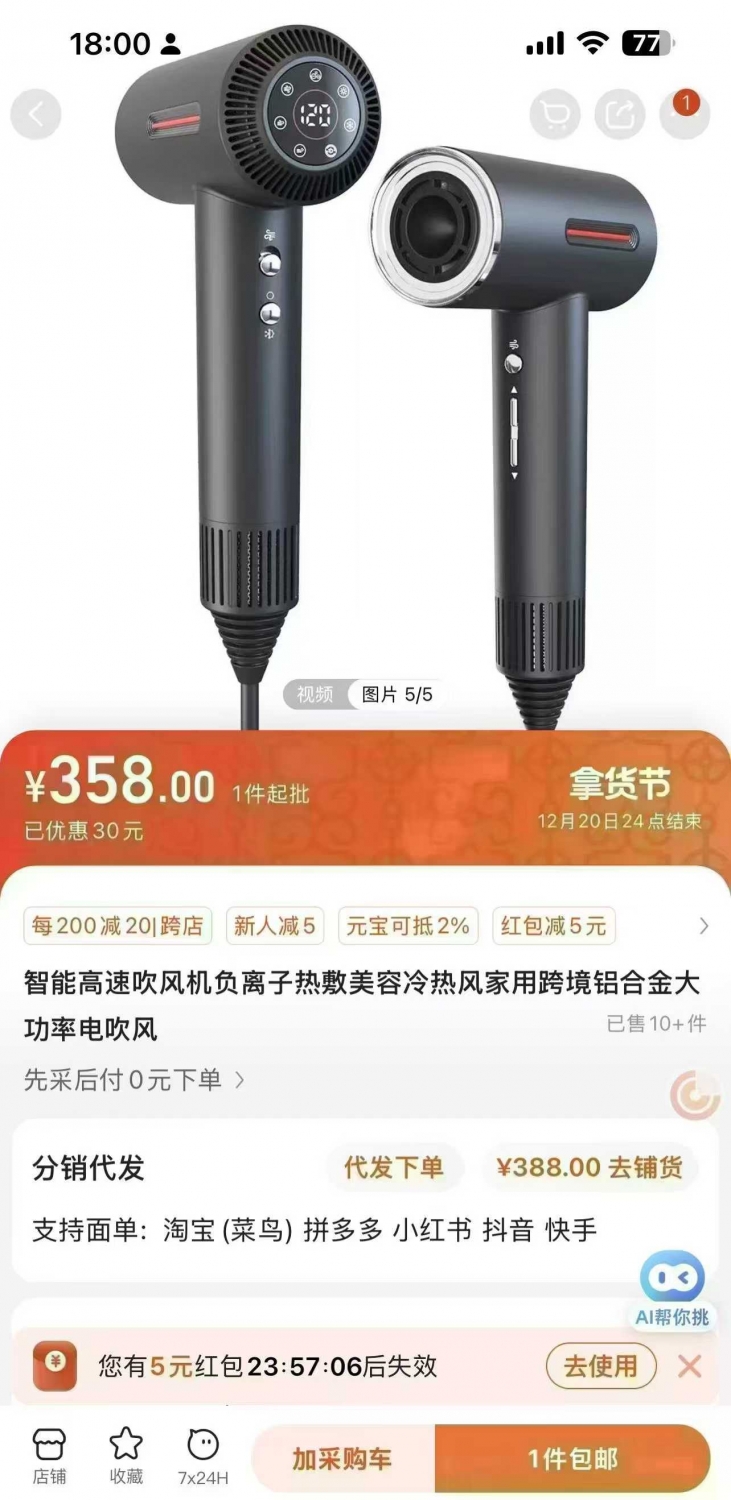The image size is (731, 1500).
Task: Add item to 收藏 favorites
Action: click(x=126, y=1456)
